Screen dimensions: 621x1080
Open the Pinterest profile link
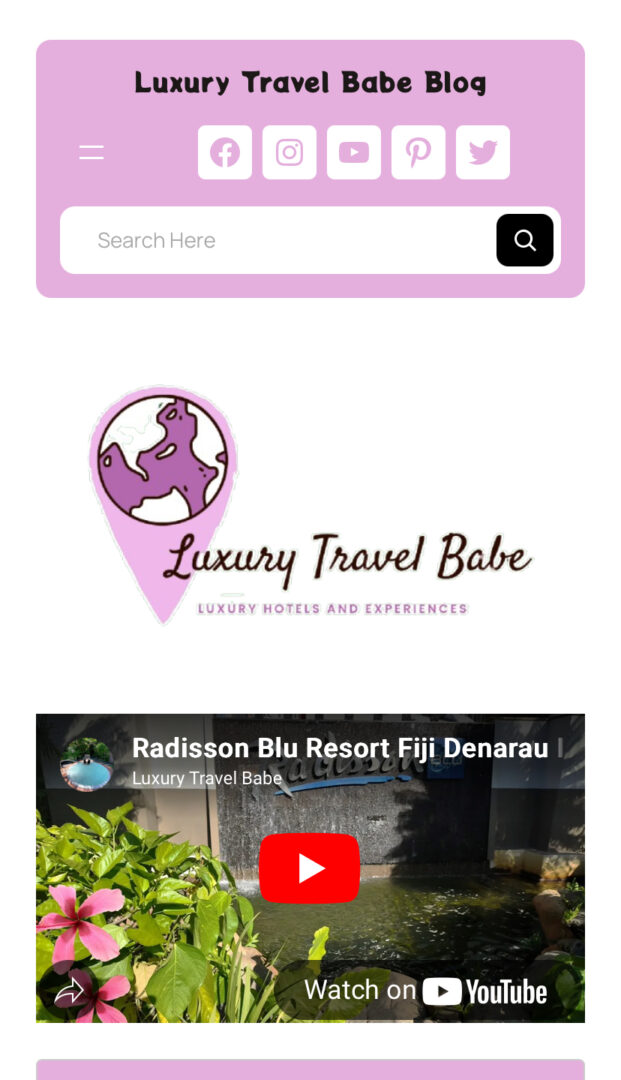pyautogui.click(x=418, y=152)
